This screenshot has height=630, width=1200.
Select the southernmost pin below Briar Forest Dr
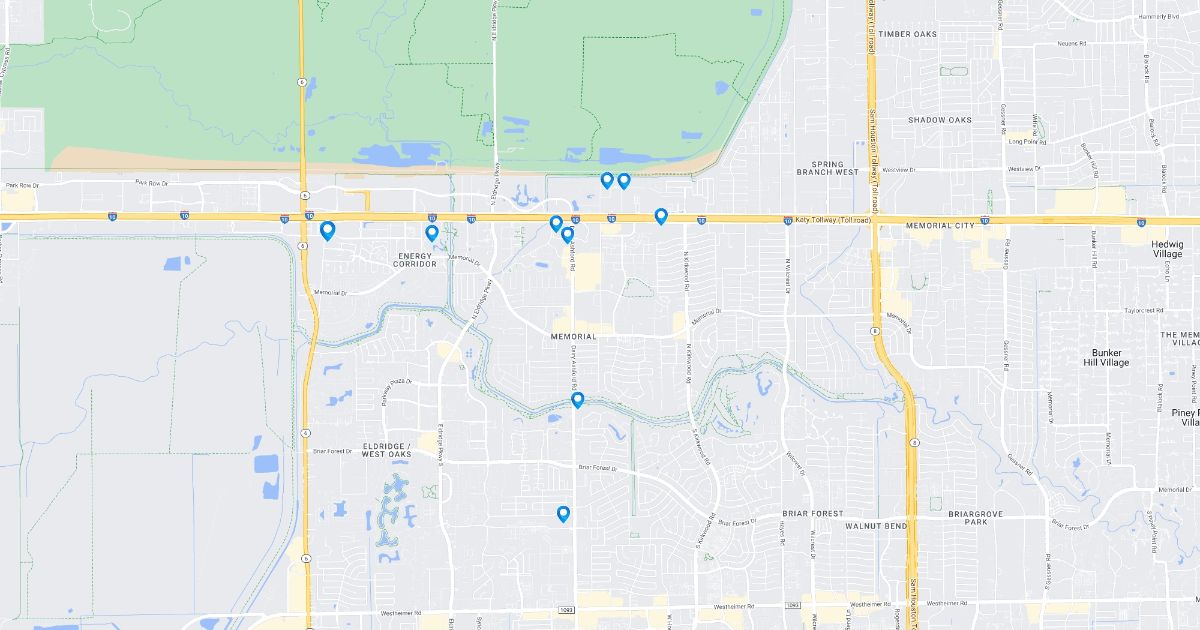[563, 513]
